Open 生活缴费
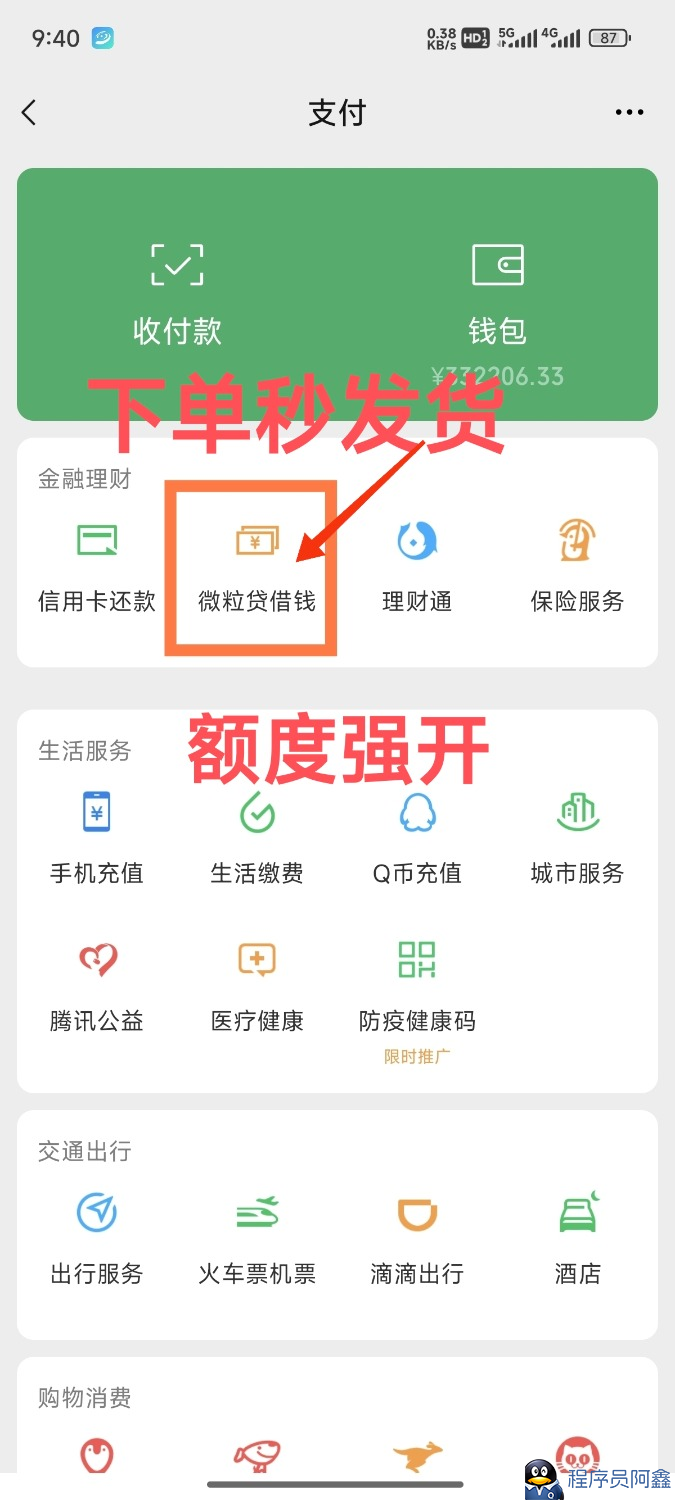 (x=257, y=839)
